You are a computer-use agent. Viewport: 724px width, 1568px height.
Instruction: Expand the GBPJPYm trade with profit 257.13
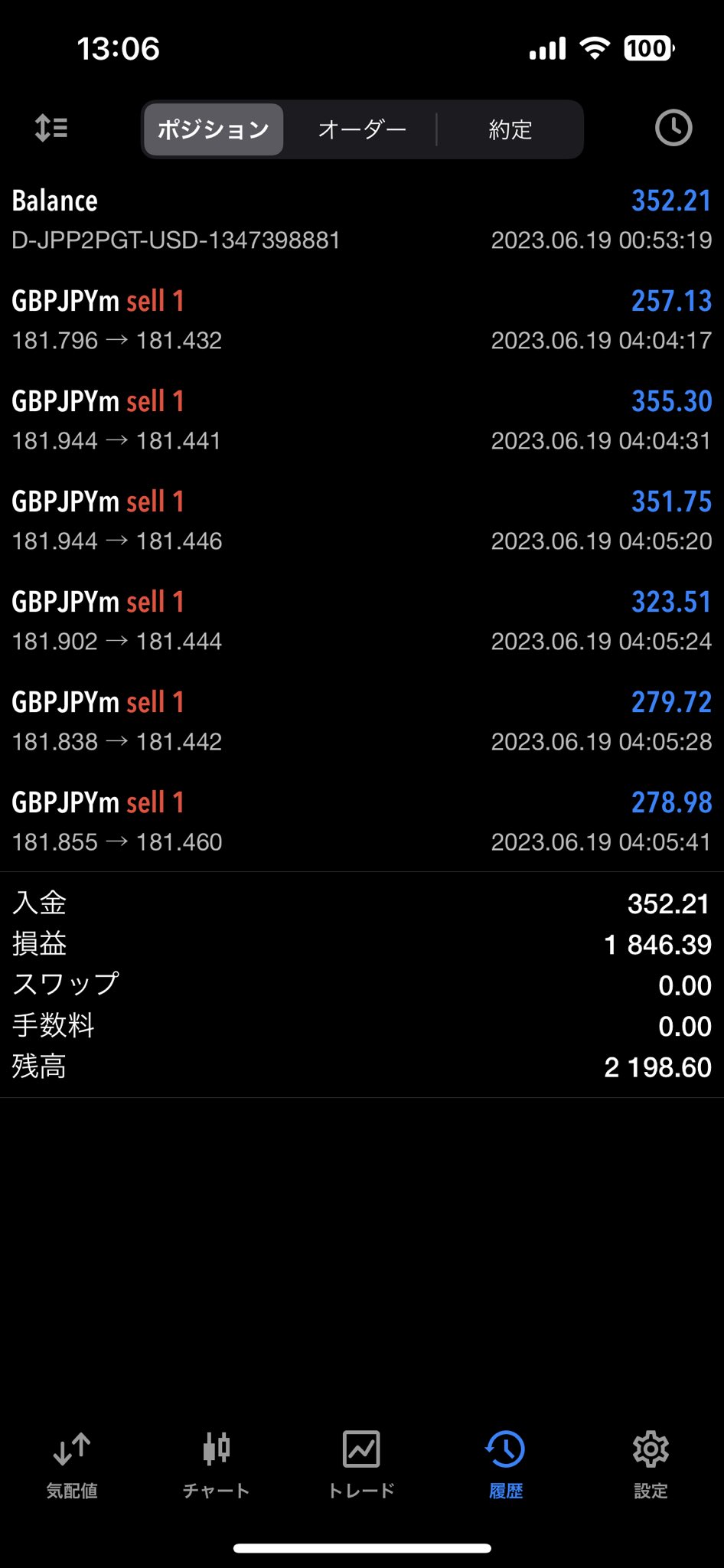[362, 320]
